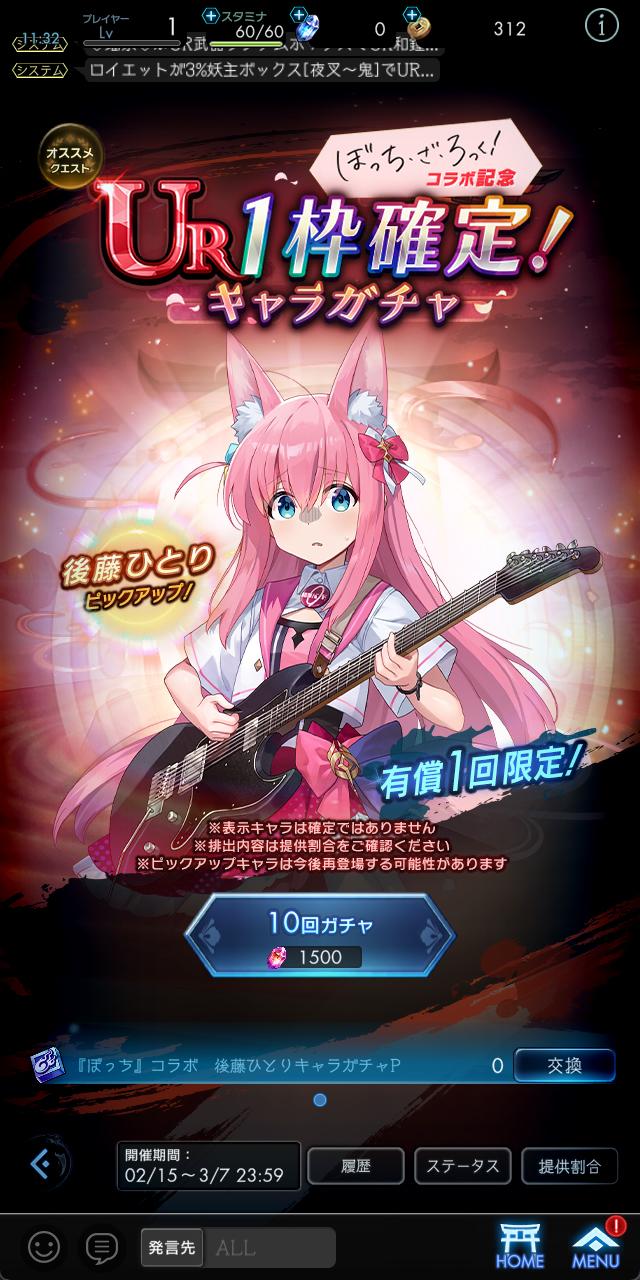
Task: Add stamina with the plus icon
Action: coord(209,15)
